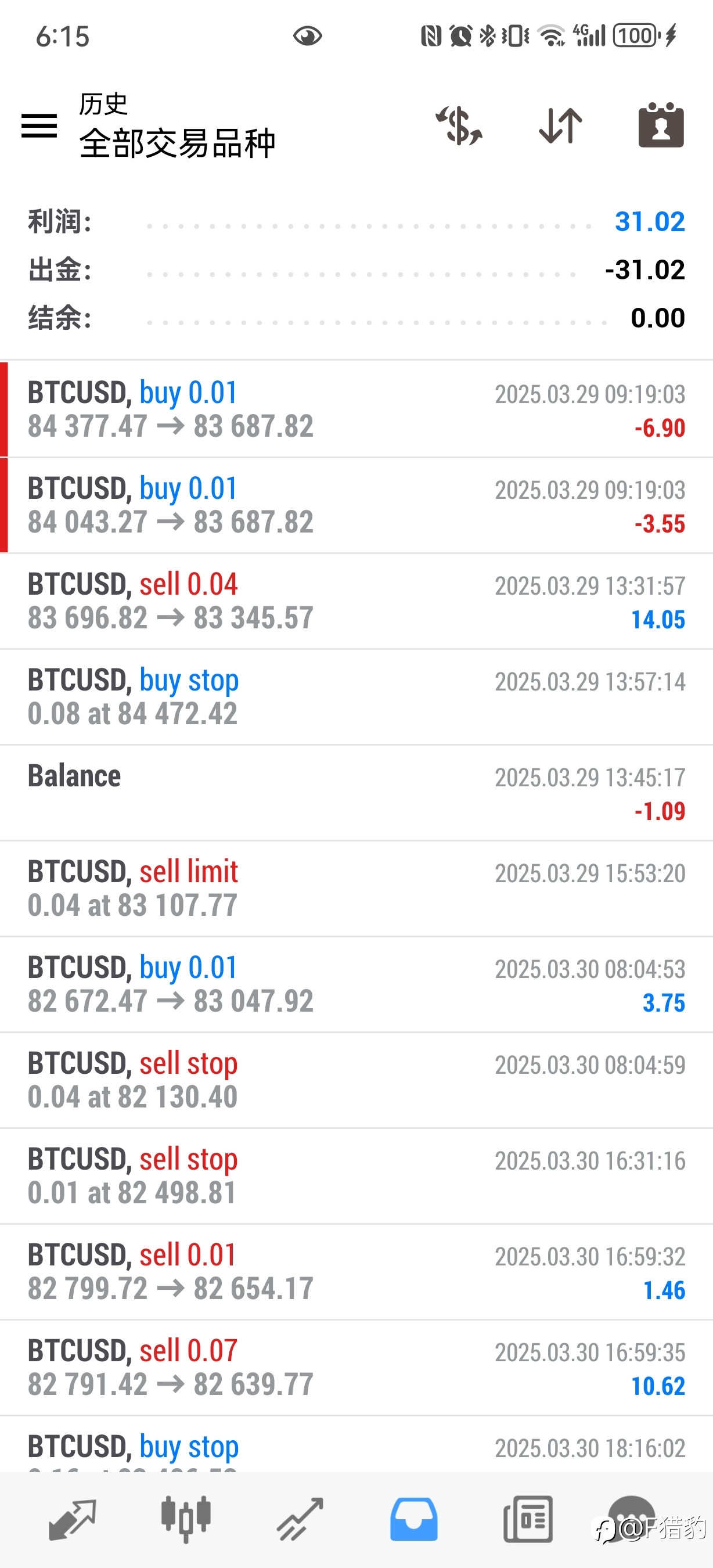Viewport: 713px width, 1568px height.
Task: Open the calendar date range picker
Action: 661,125
